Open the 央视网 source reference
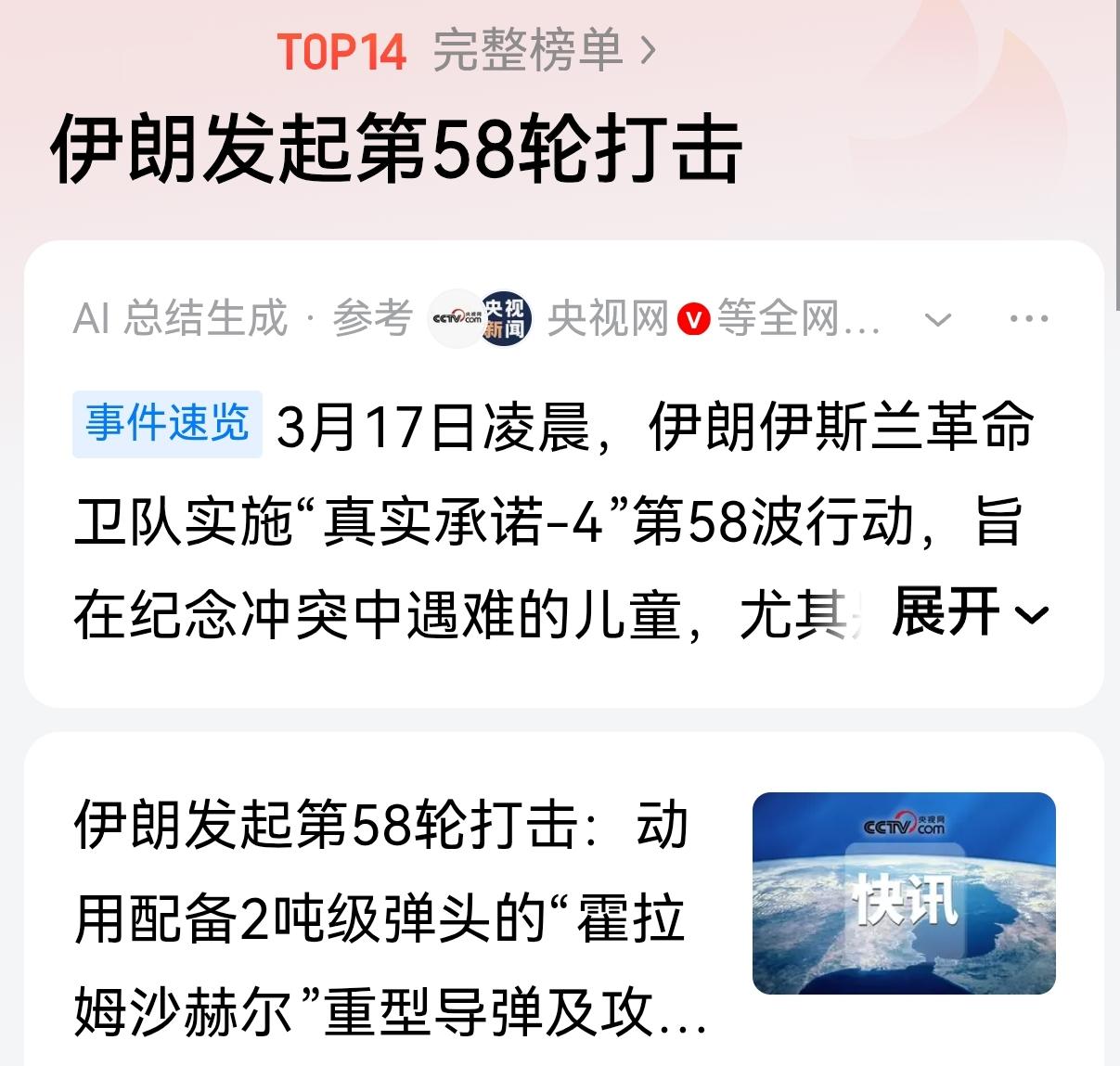Screen dimensions: 1120x1066 pyautogui.click(x=608, y=318)
